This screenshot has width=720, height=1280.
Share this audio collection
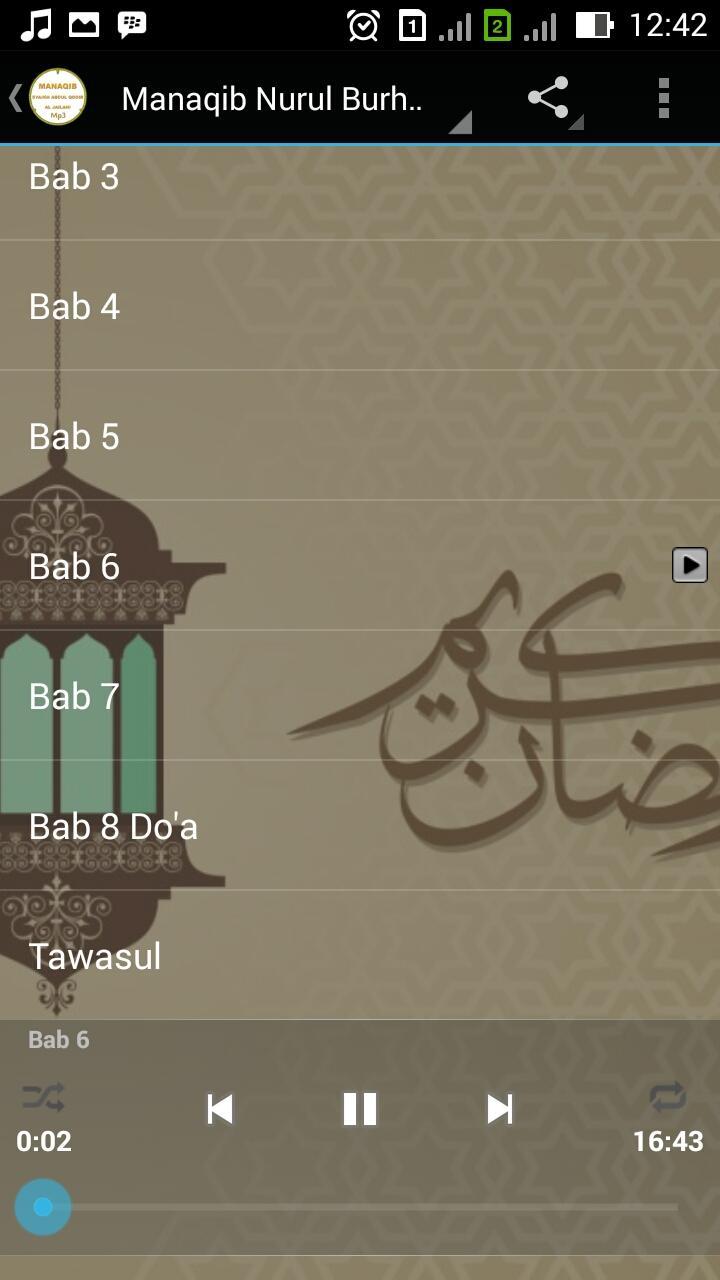tap(549, 99)
